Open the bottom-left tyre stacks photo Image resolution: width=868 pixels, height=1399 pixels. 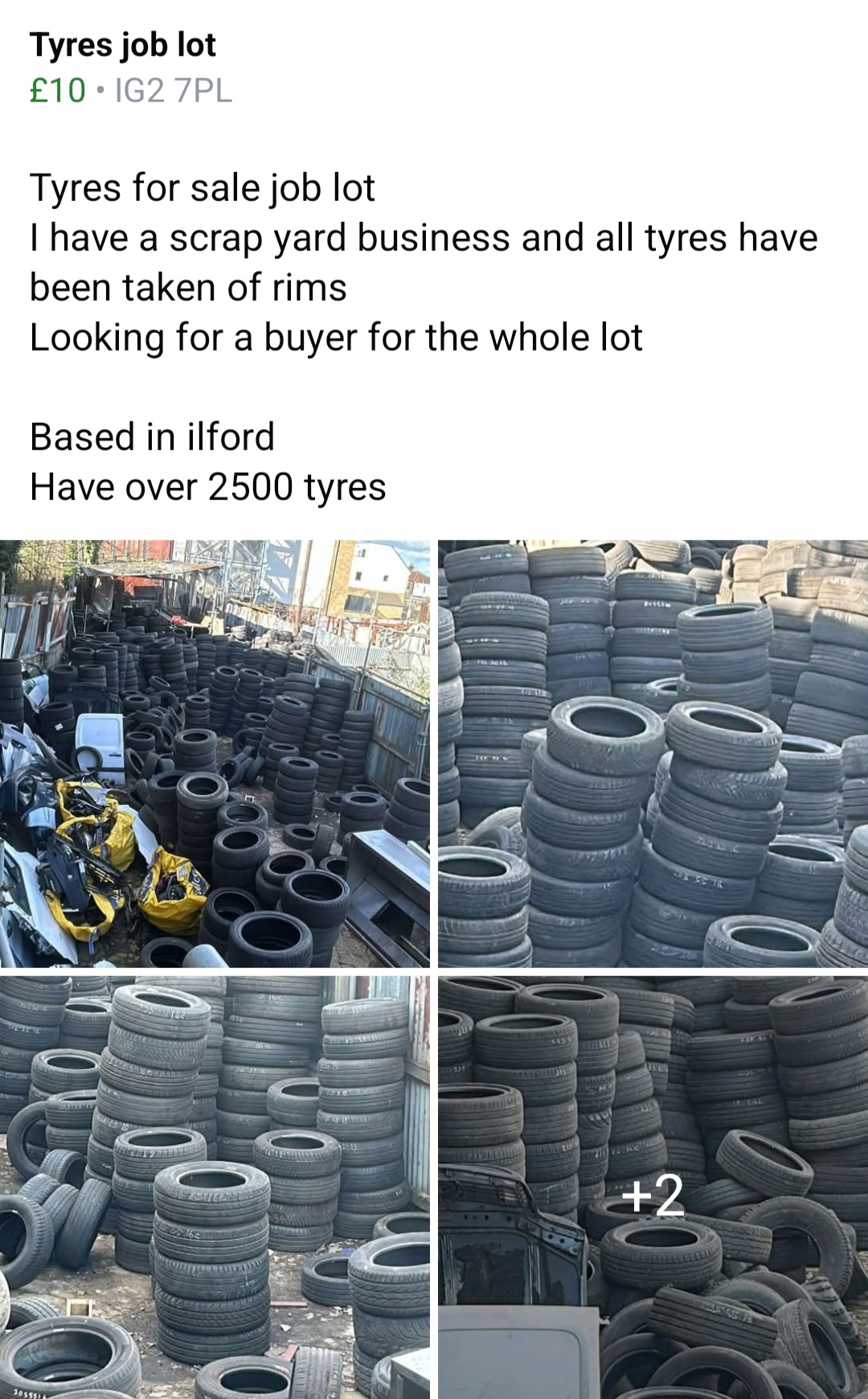(x=215, y=1187)
